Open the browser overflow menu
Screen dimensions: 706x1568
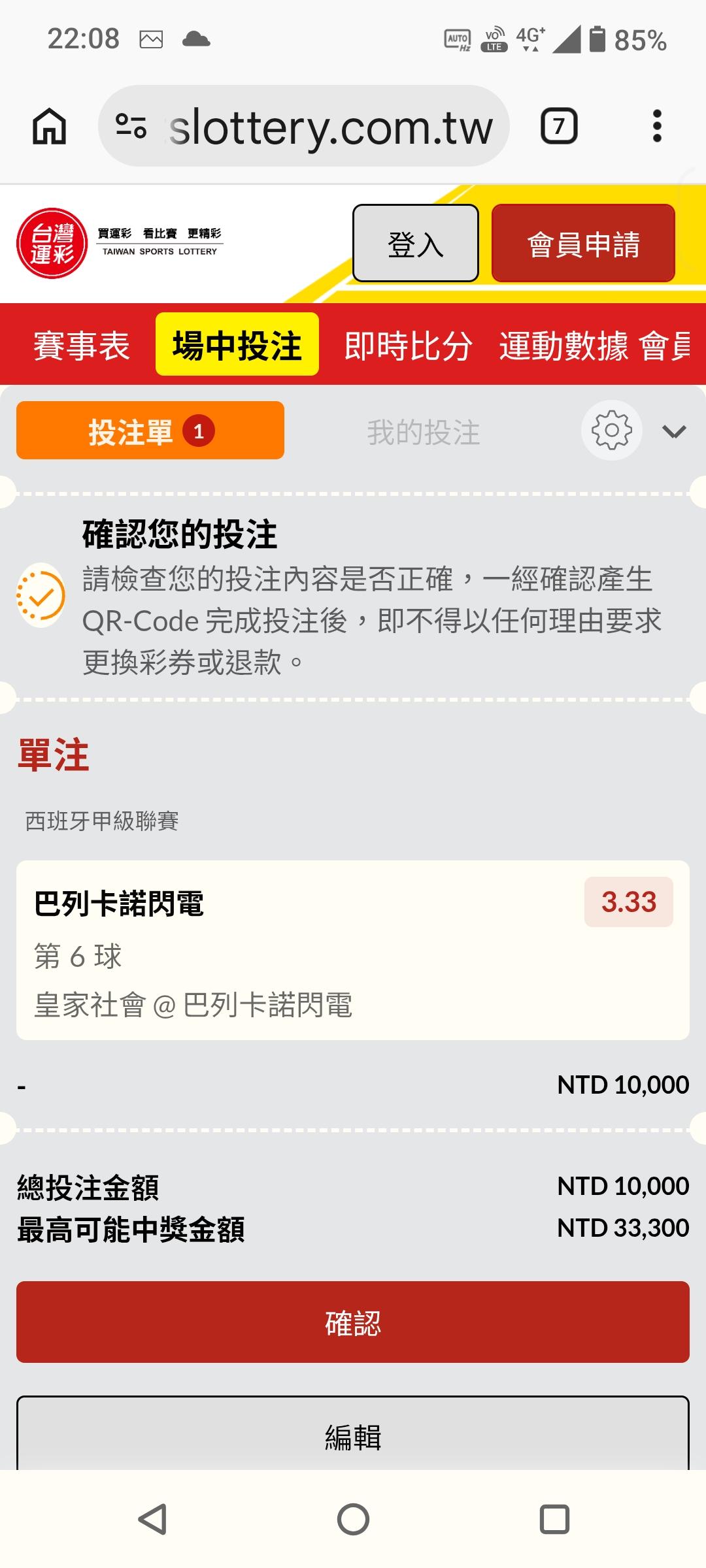pyautogui.click(x=657, y=126)
